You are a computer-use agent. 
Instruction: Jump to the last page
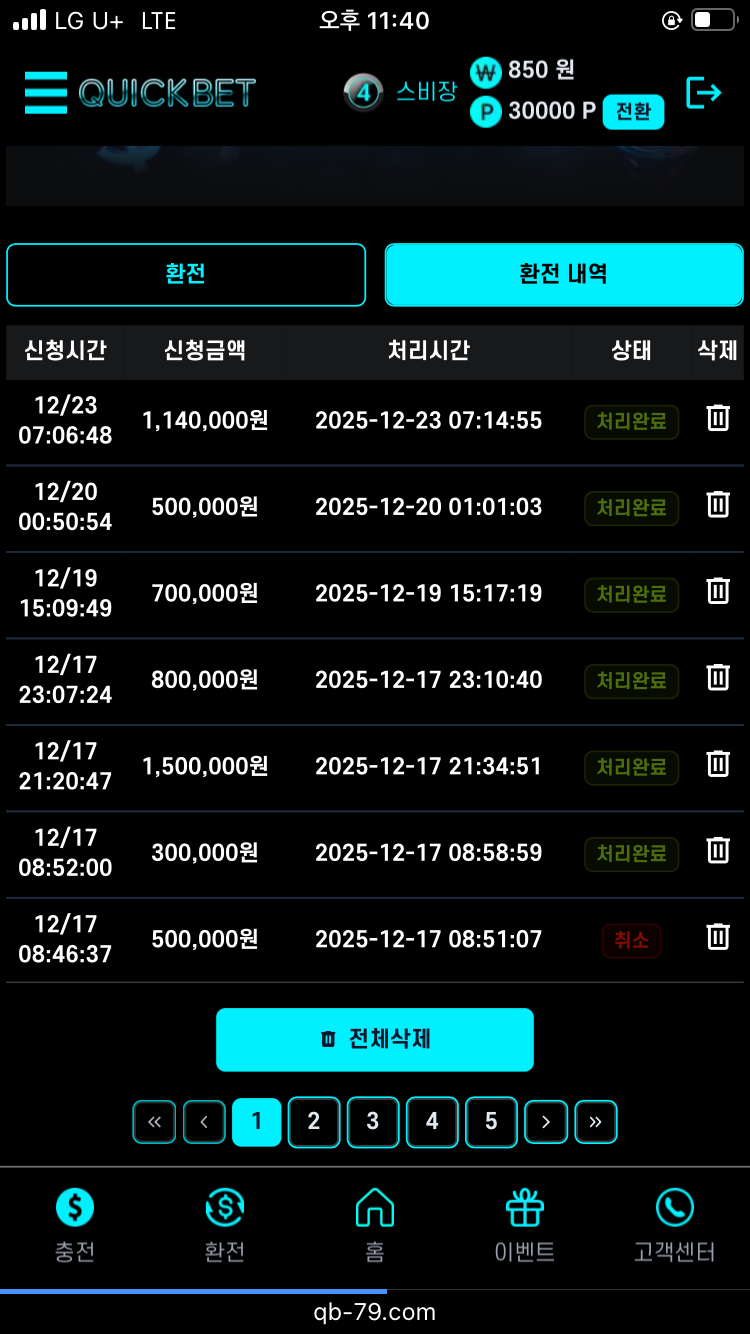[x=596, y=1122]
